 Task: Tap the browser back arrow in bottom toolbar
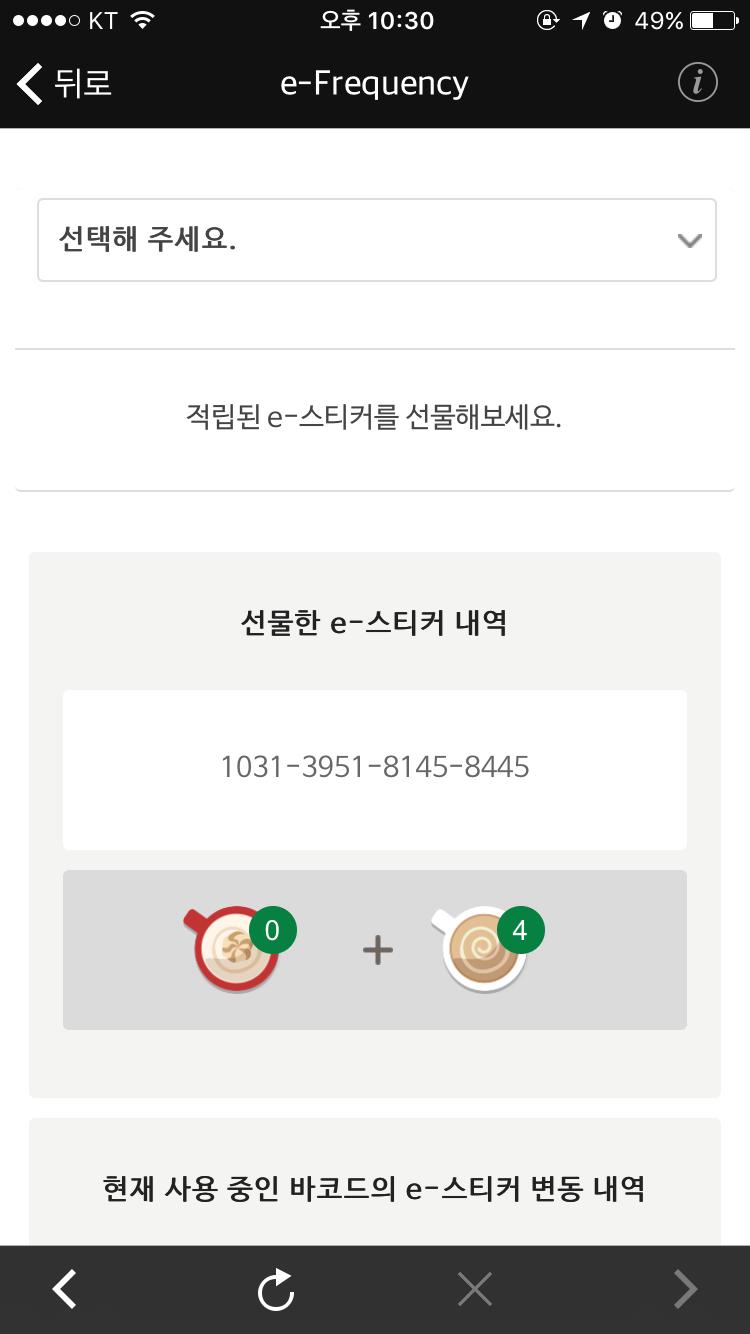[x=65, y=1290]
